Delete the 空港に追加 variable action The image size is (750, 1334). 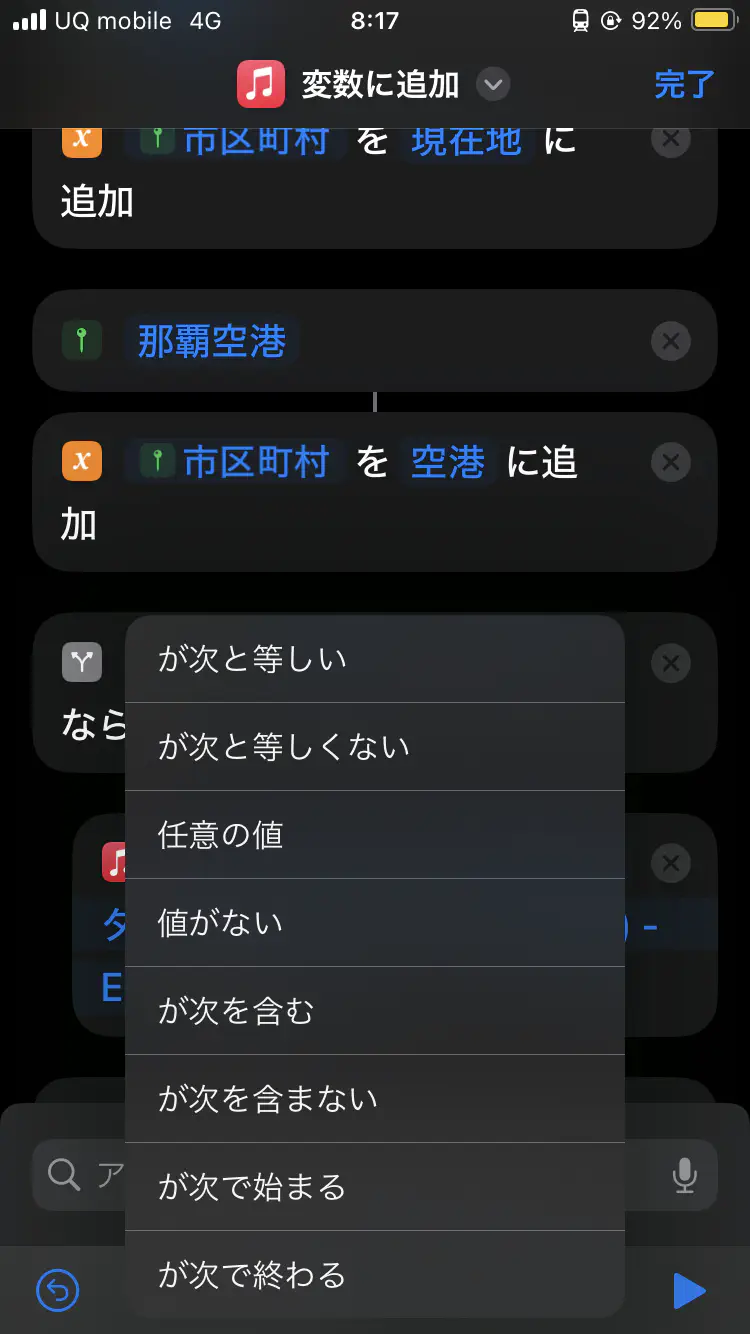(x=670, y=463)
